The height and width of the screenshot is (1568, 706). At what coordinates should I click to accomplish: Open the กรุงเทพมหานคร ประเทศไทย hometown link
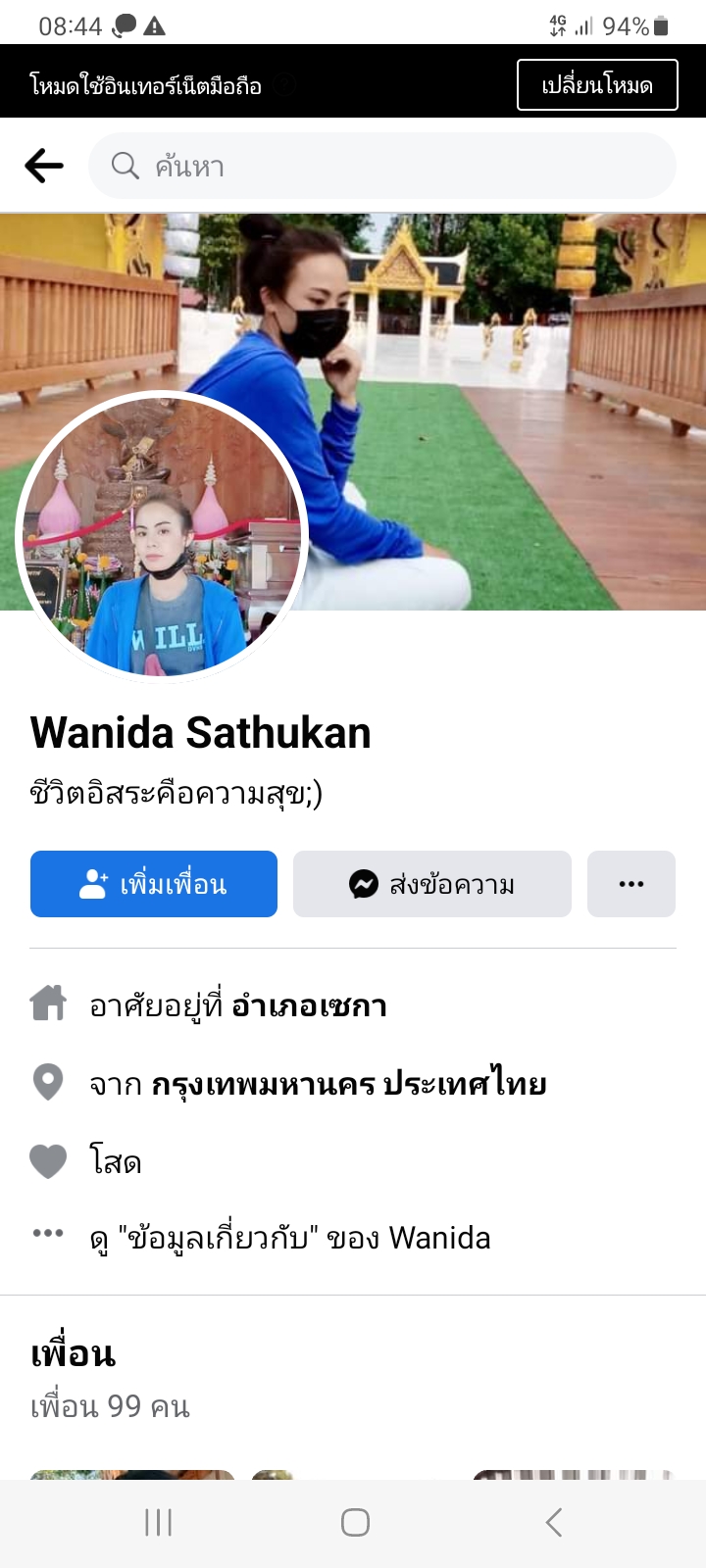tap(348, 1084)
